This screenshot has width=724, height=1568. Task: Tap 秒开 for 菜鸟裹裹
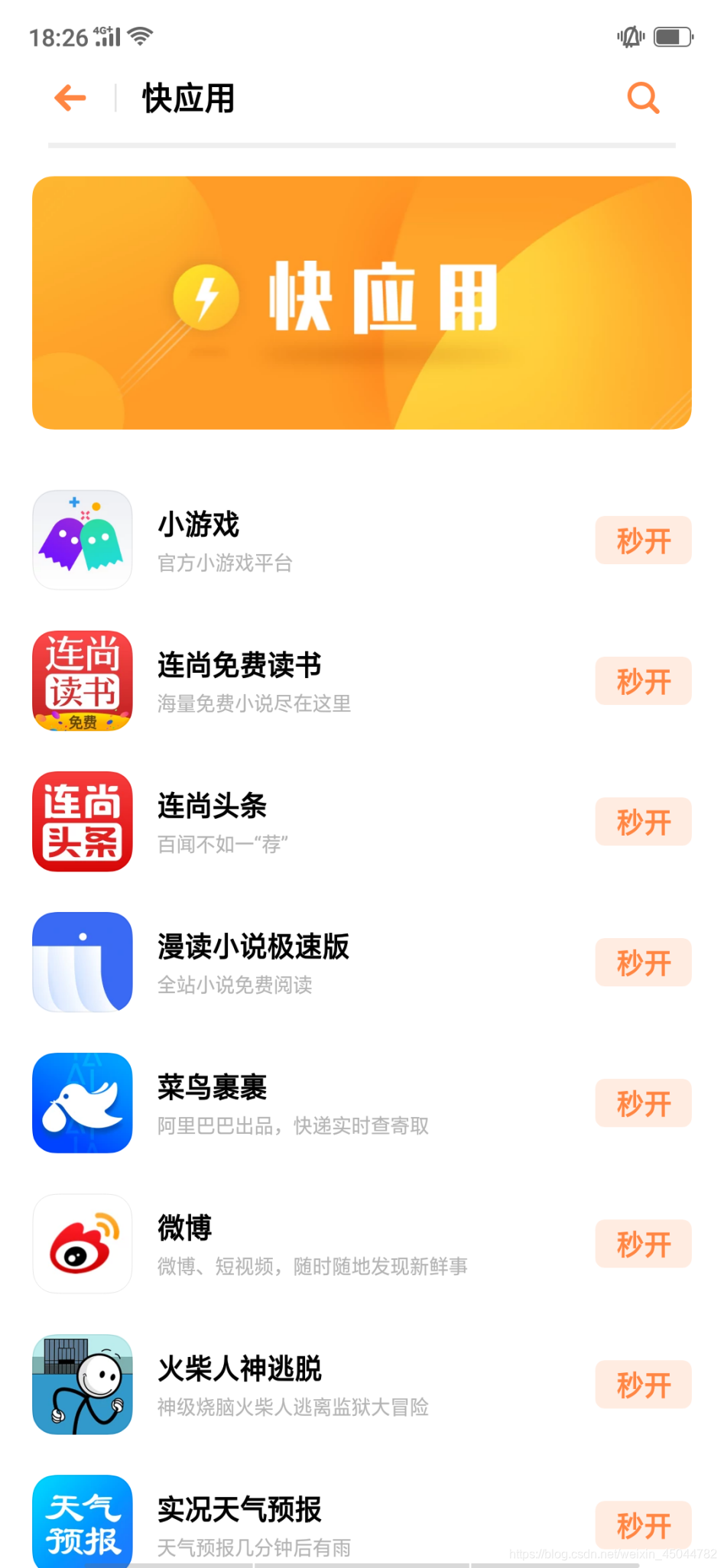[x=644, y=1103]
